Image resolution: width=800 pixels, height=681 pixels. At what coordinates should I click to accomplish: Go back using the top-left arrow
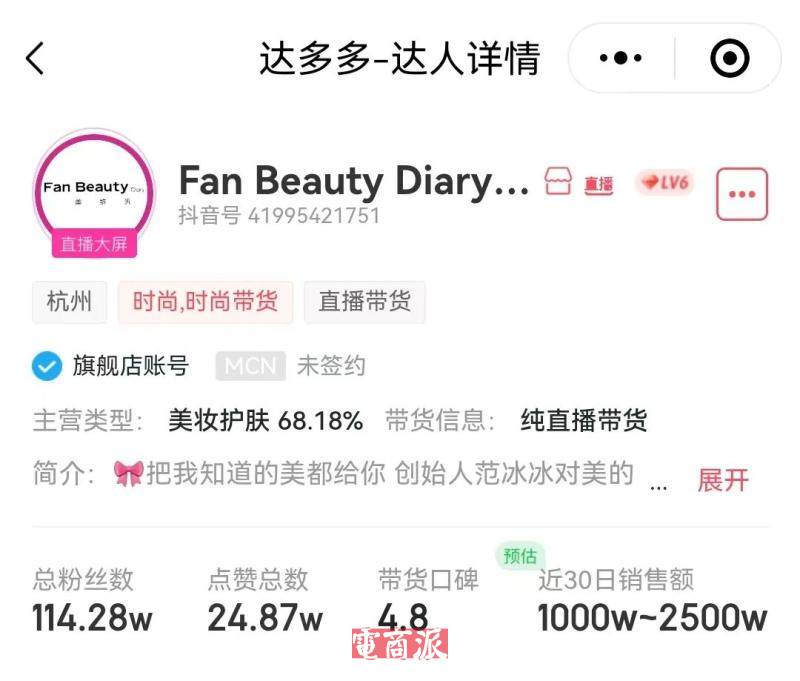click(36, 58)
